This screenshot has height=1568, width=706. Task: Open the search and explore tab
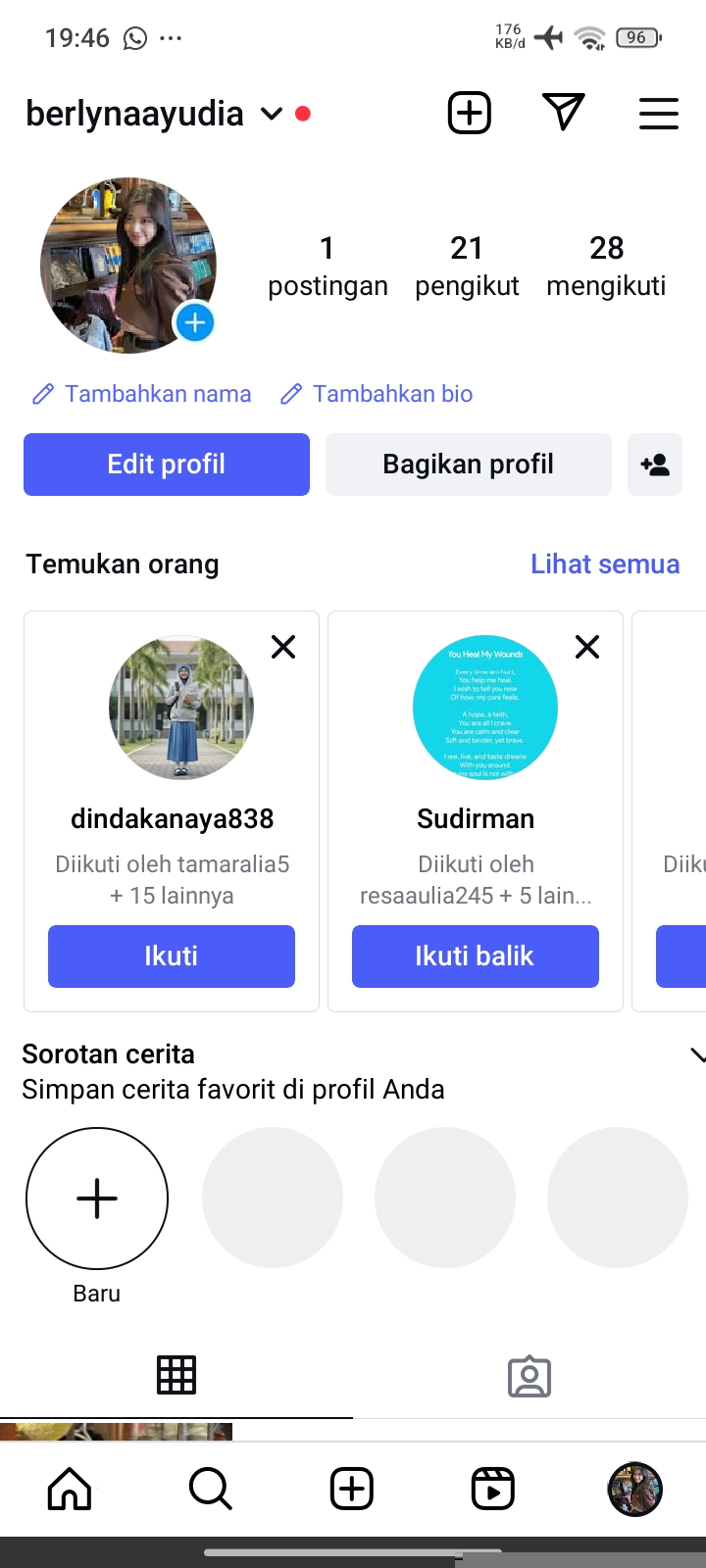(211, 1490)
